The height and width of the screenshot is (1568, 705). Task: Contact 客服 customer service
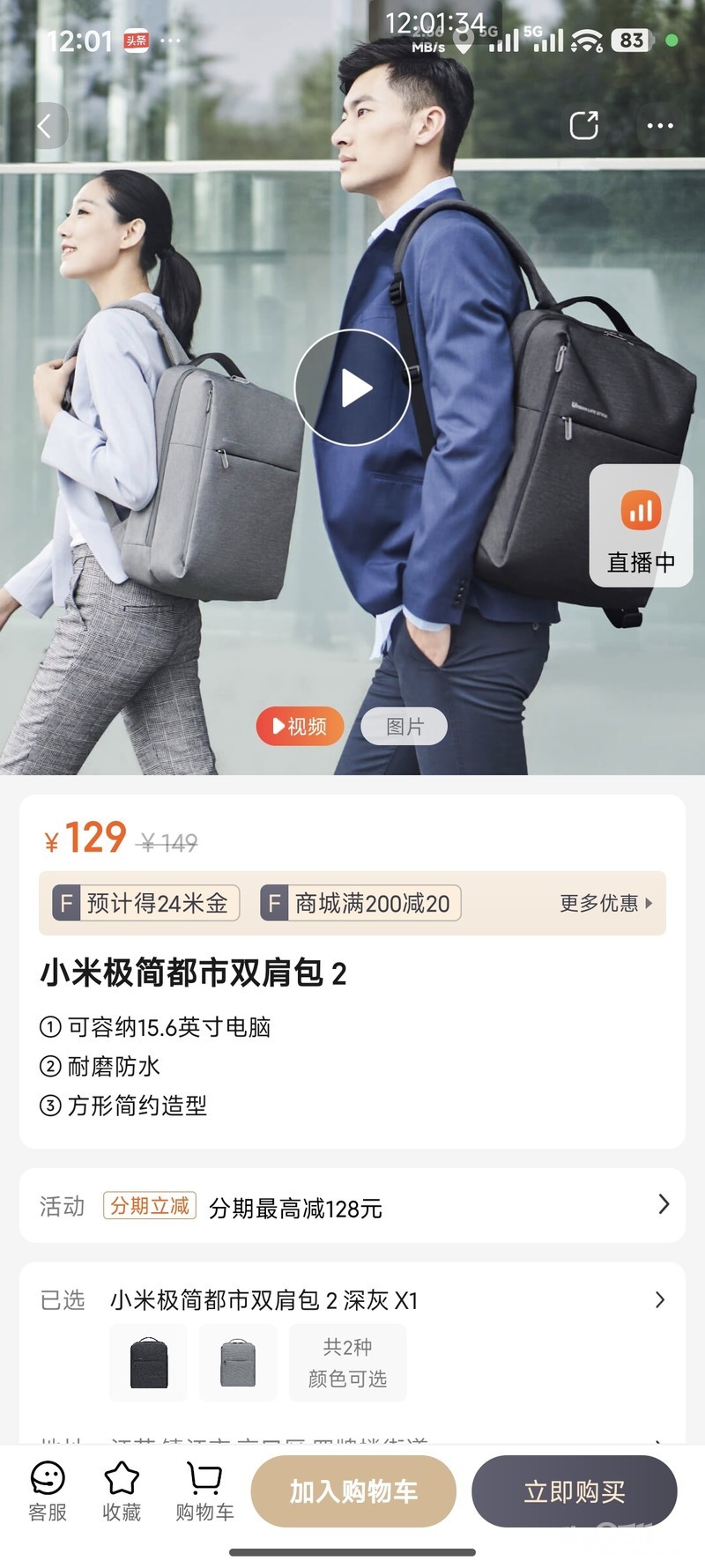click(x=48, y=1492)
